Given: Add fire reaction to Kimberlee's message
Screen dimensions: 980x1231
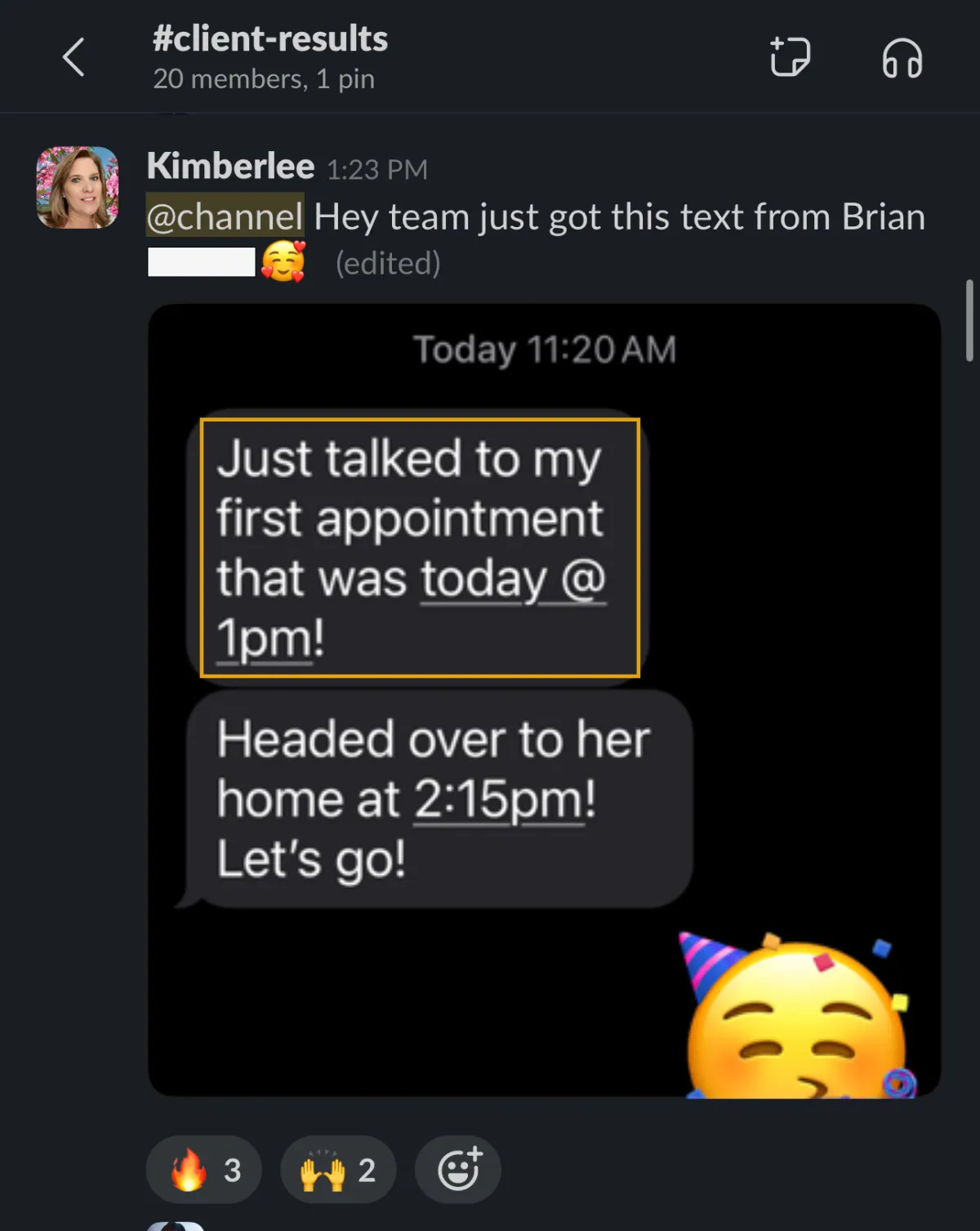Looking at the screenshot, I should [x=204, y=1170].
